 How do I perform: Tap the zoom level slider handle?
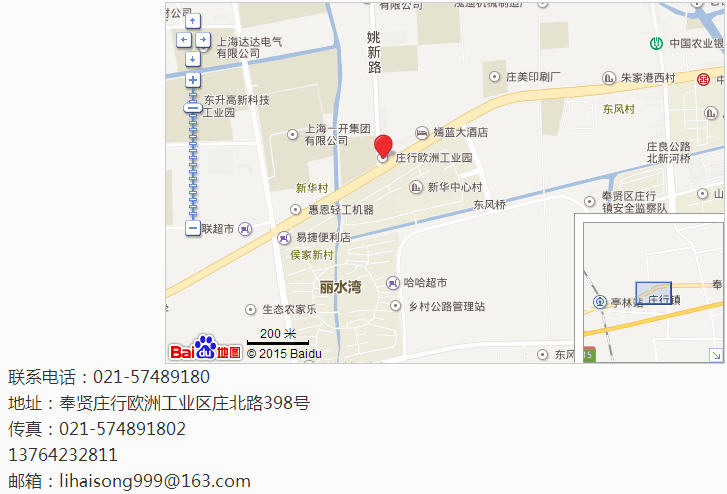pyautogui.click(x=192, y=108)
